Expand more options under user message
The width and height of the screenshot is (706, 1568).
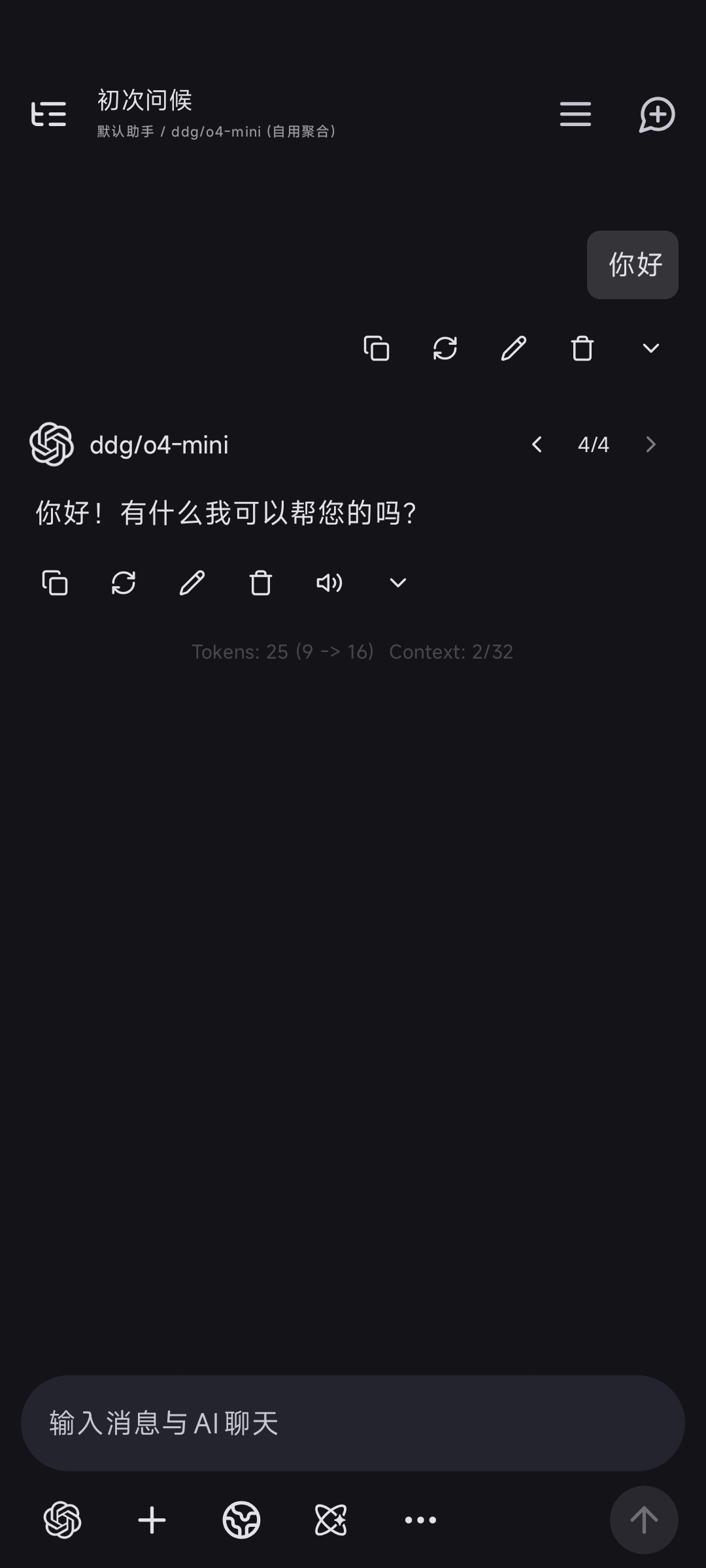(x=651, y=348)
